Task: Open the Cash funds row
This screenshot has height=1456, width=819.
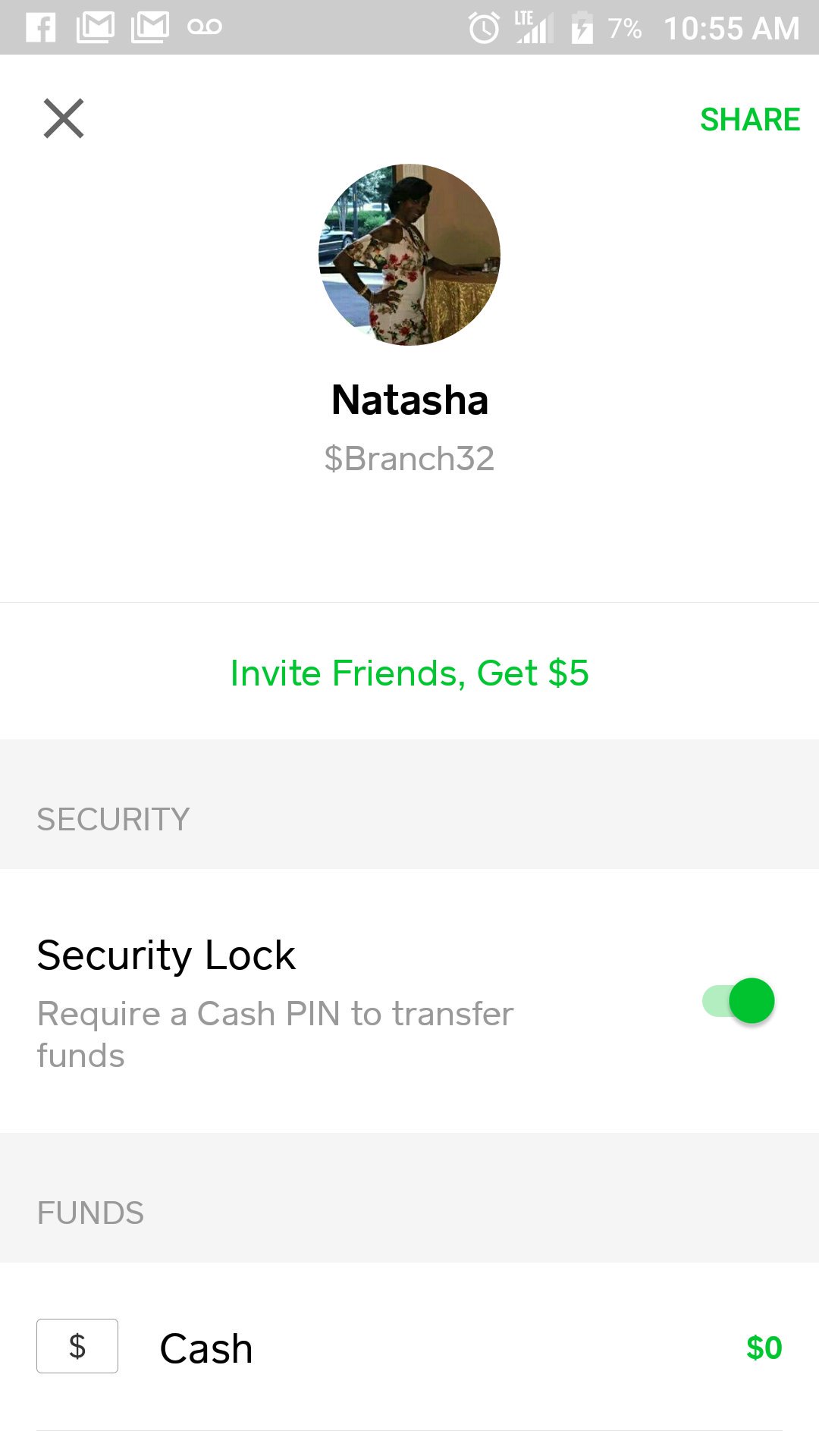Action: [x=409, y=1348]
